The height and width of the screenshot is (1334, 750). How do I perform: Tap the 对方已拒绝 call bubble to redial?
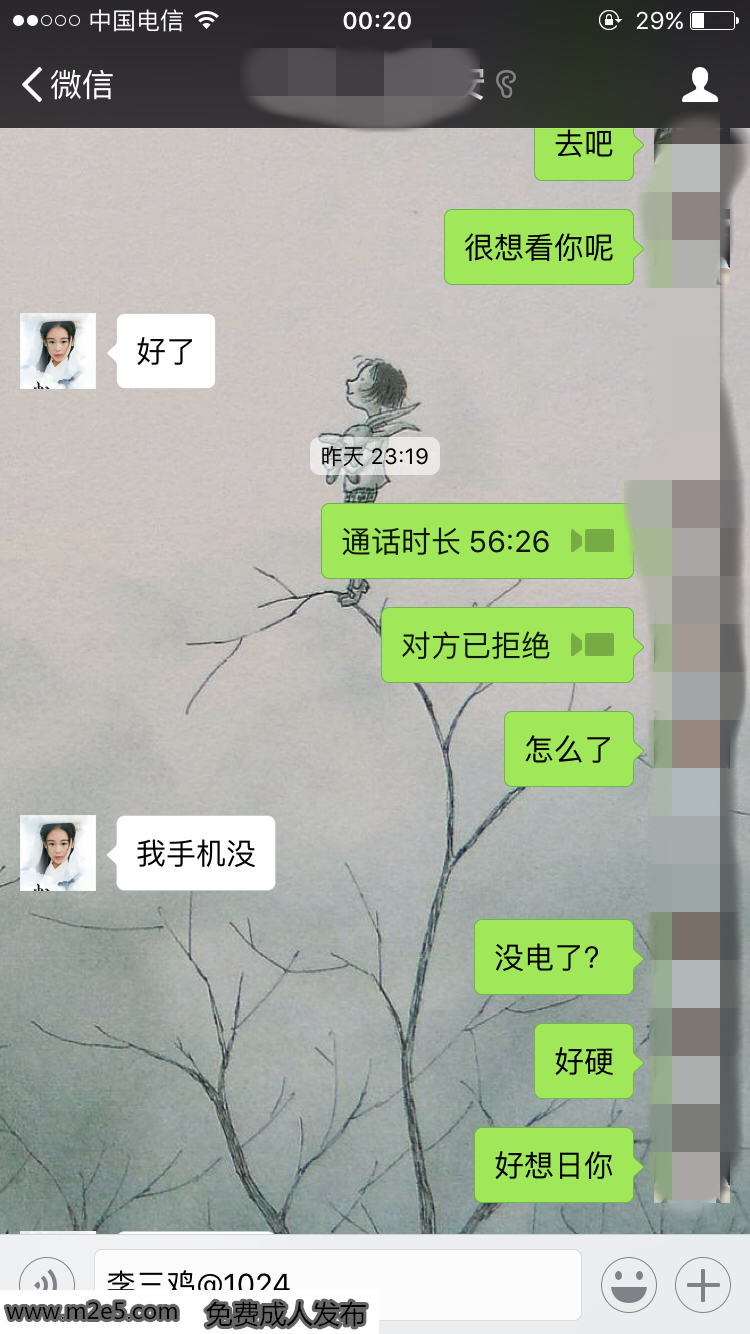point(507,645)
